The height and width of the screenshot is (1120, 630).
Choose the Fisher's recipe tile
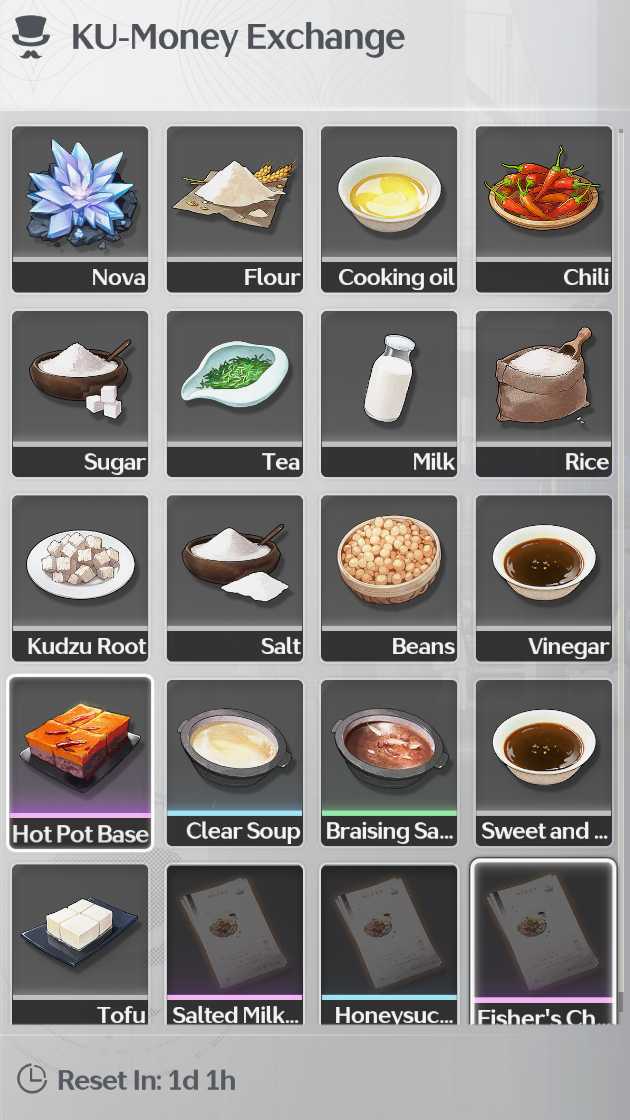tap(544, 942)
